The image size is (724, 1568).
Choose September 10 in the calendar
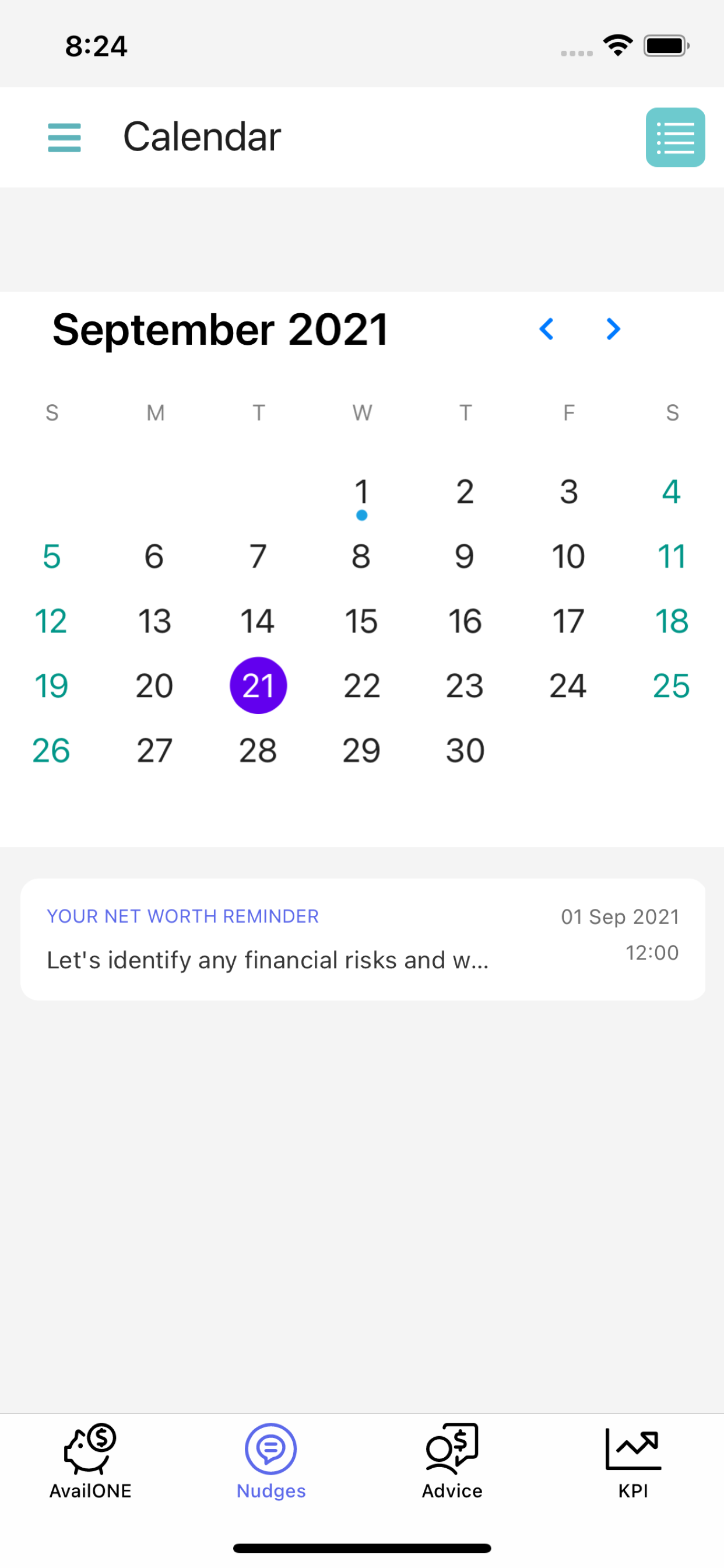(x=568, y=556)
